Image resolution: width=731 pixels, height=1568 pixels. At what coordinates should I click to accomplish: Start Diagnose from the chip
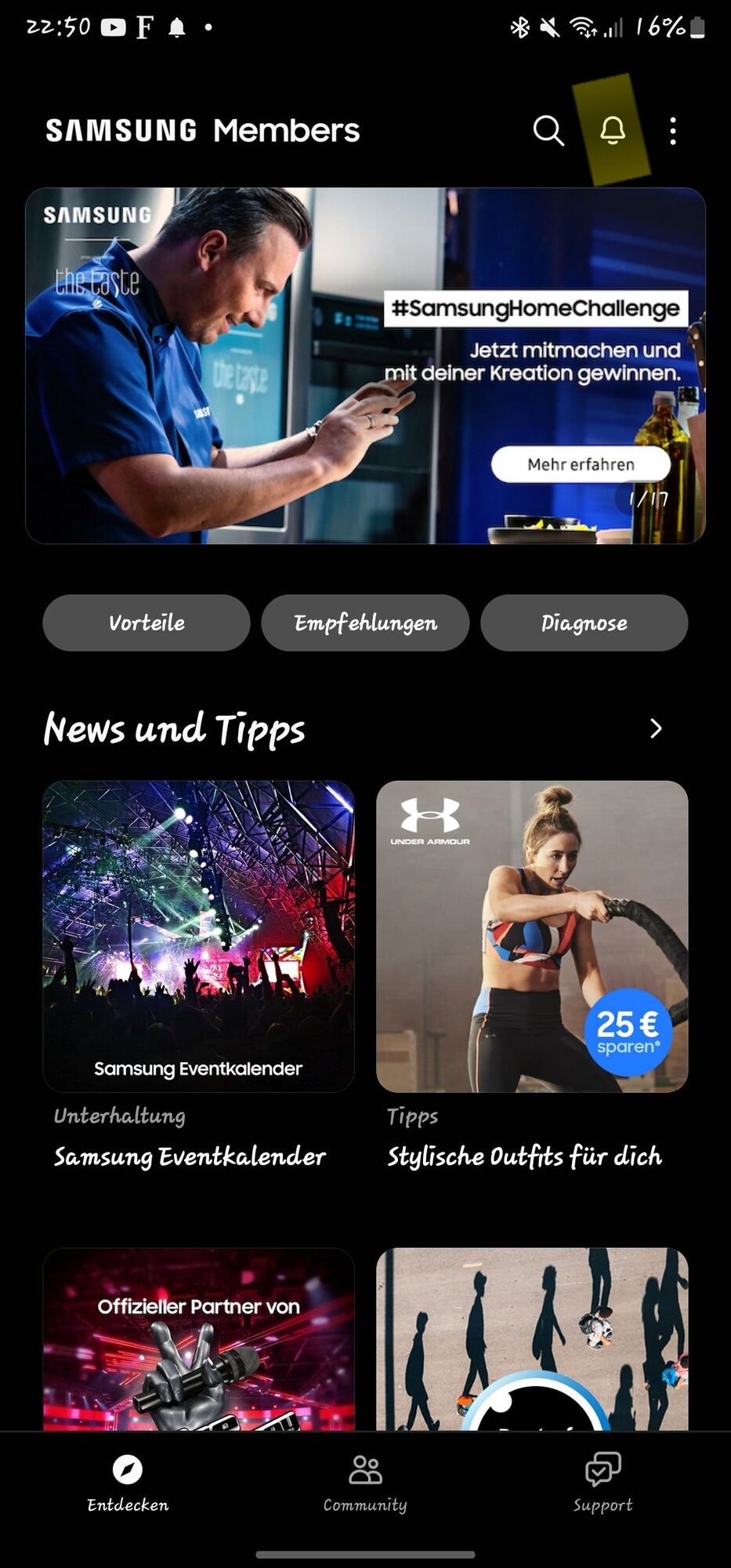coord(584,622)
